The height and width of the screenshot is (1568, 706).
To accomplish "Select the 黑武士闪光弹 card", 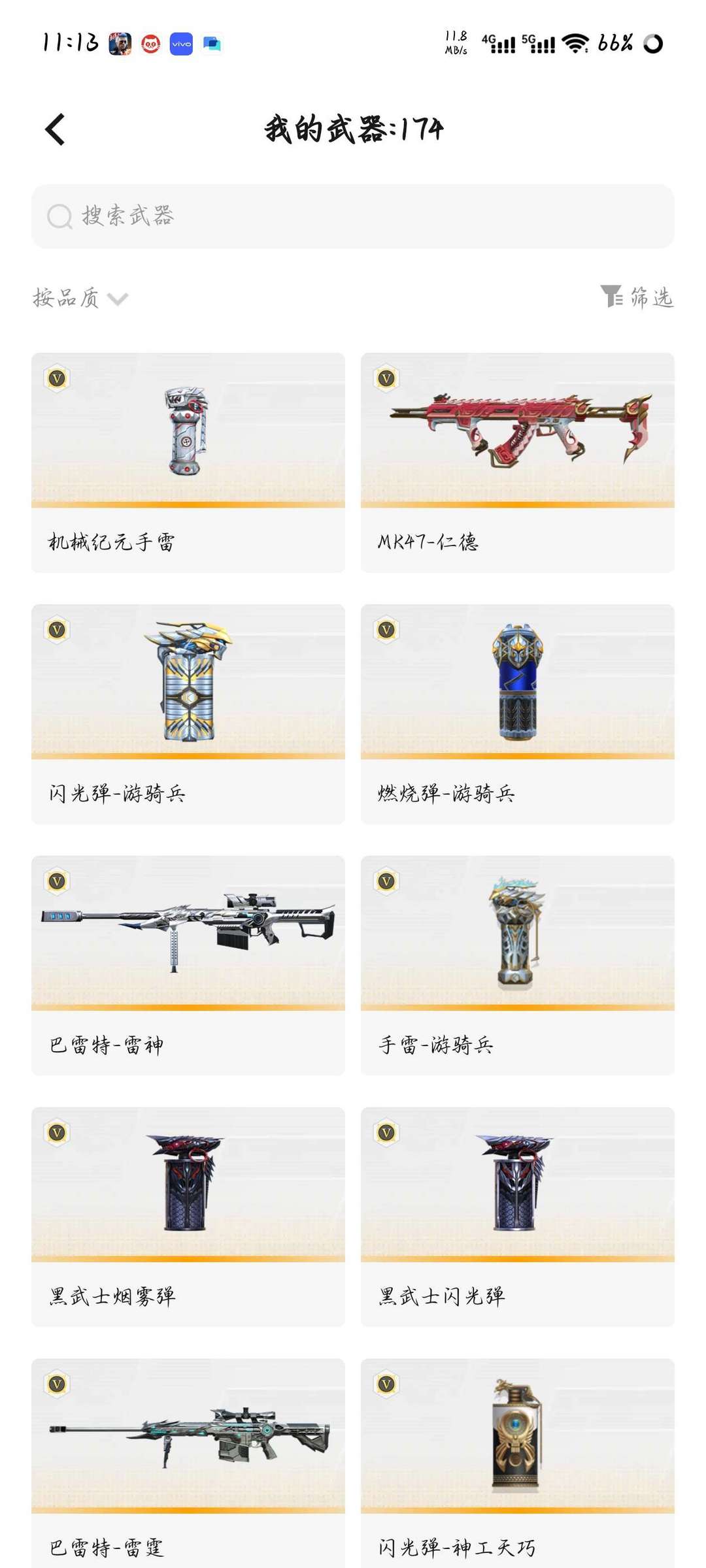I will click(x=517, y=1217).
